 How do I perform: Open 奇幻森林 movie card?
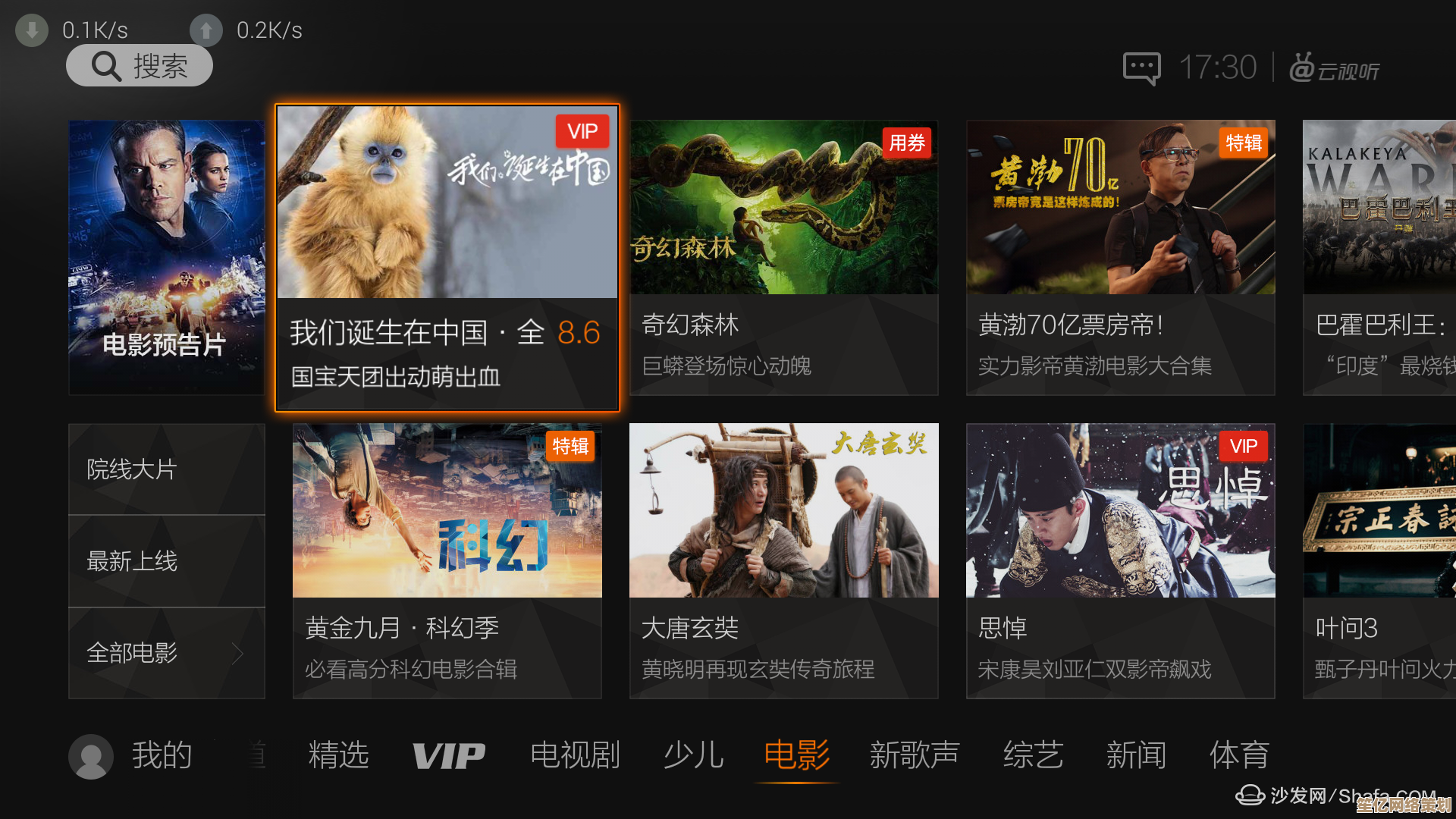pos(783,258)
